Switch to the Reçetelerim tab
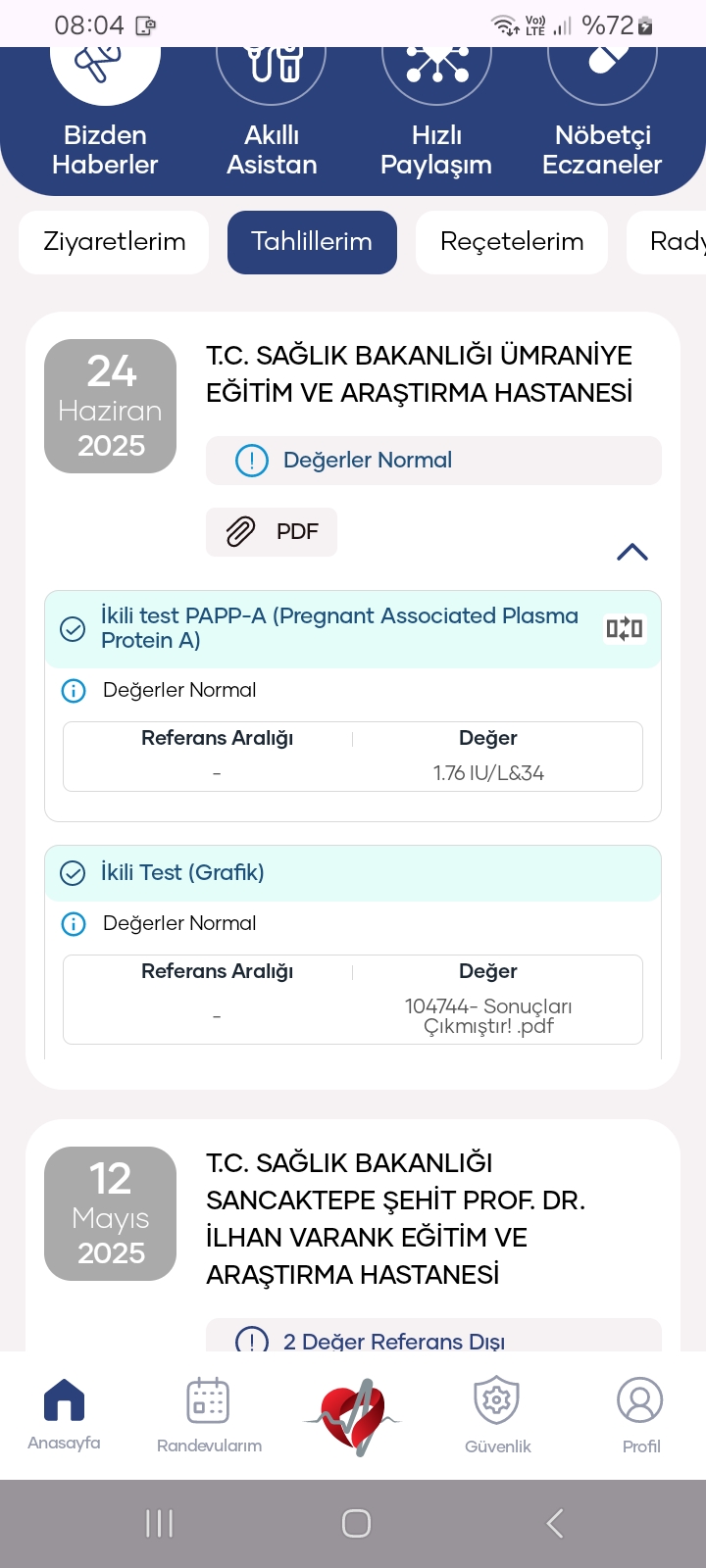This screenshot has width=706, height=1568. [x=512, y=242]
